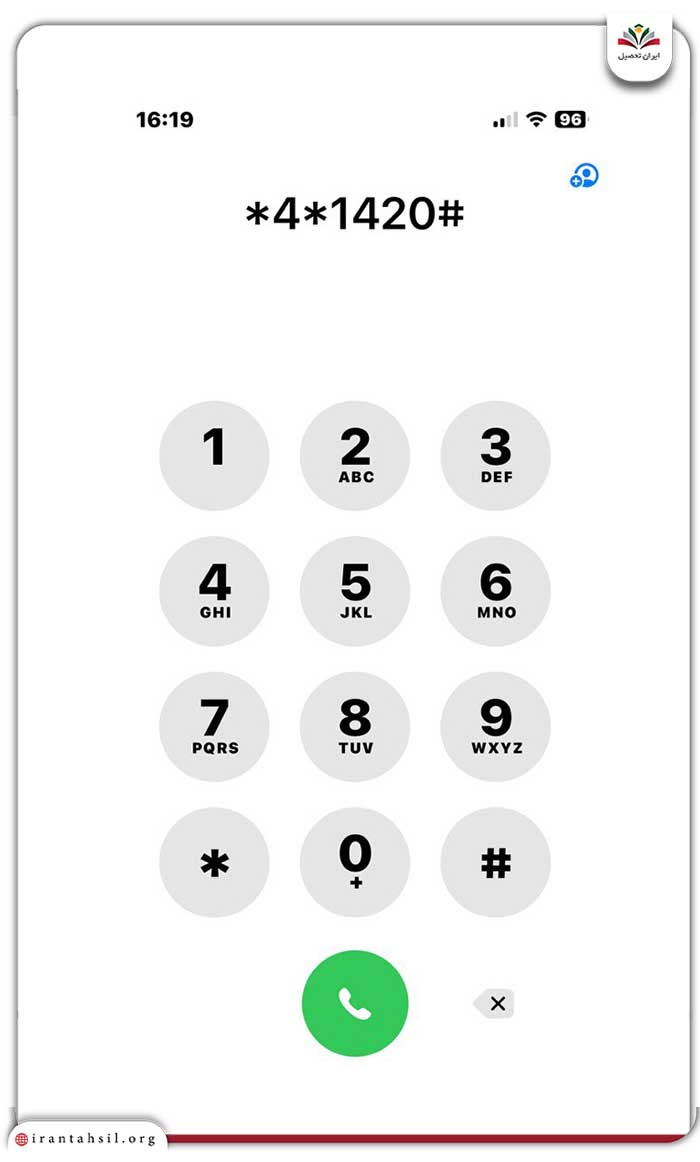Enter the hash symbol

(x=496, y=862)
